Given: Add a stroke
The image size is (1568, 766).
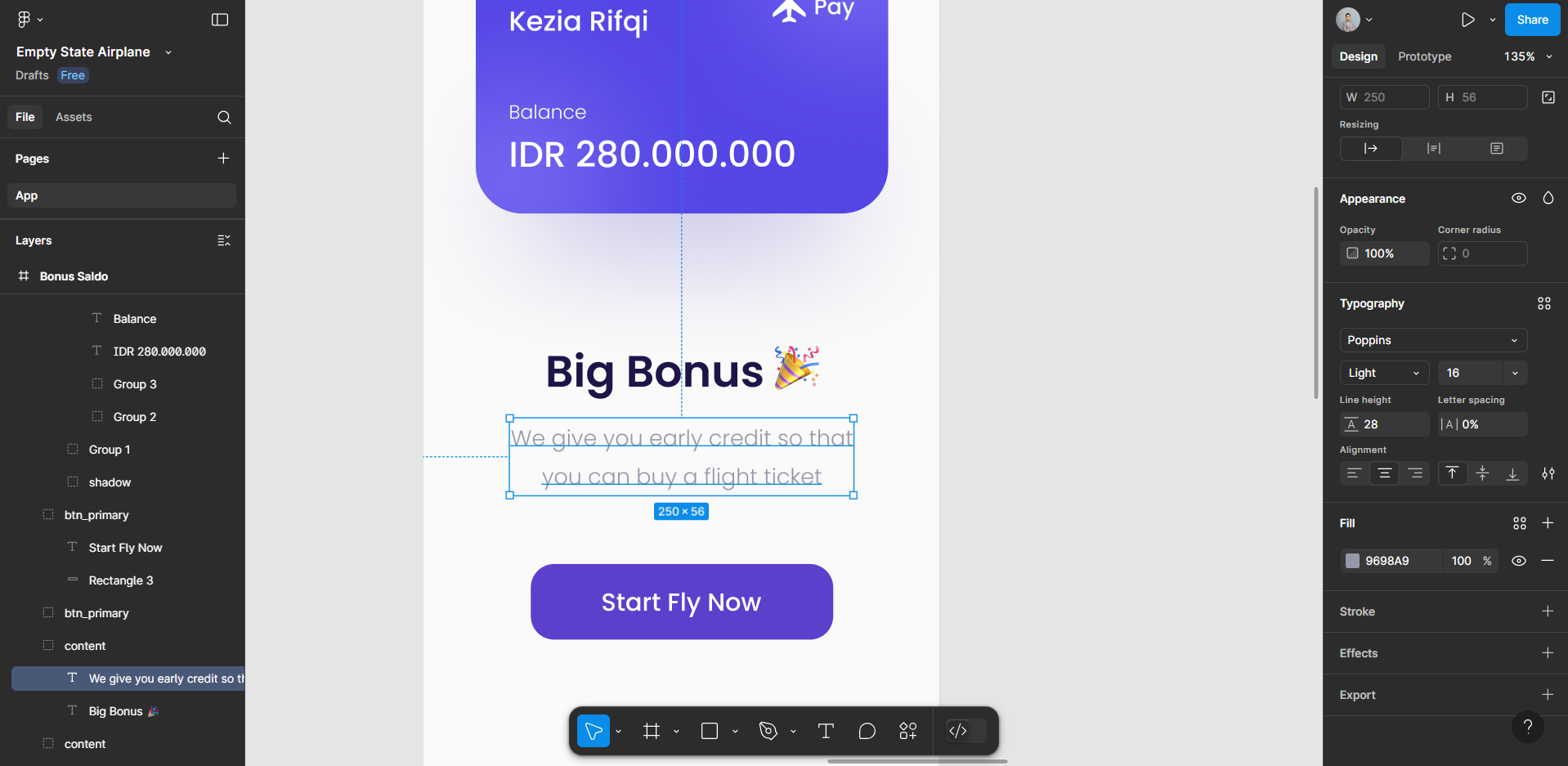Looking at the screenshot, I should coord(1547,611).
